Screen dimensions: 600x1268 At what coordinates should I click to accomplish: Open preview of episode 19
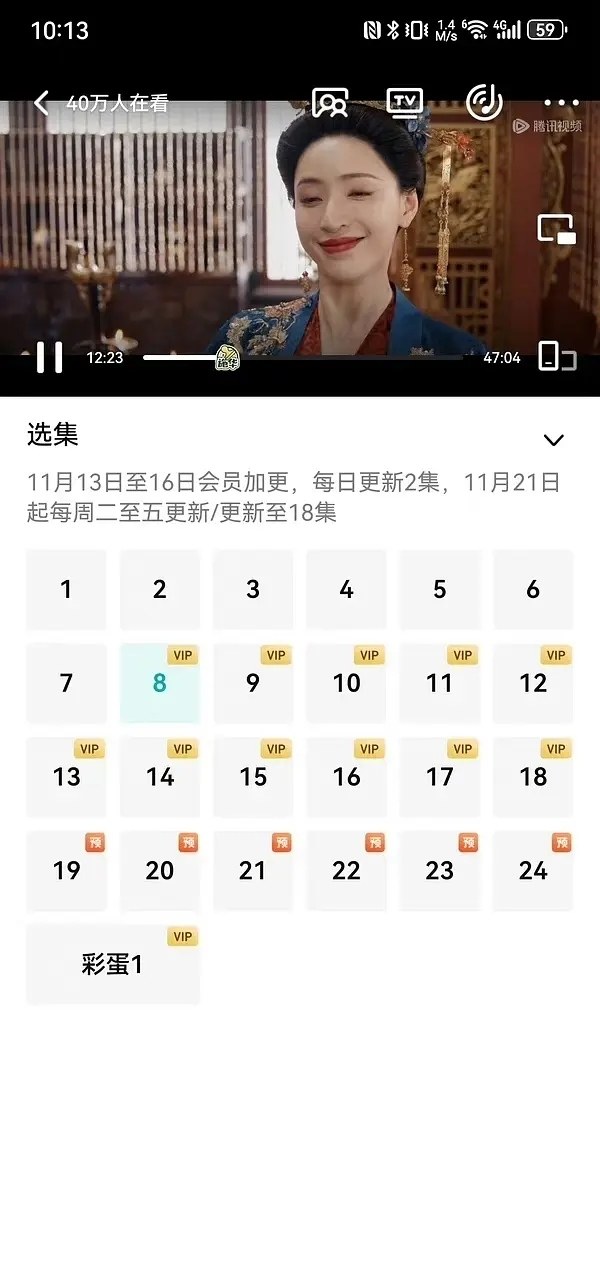[66, 870]
